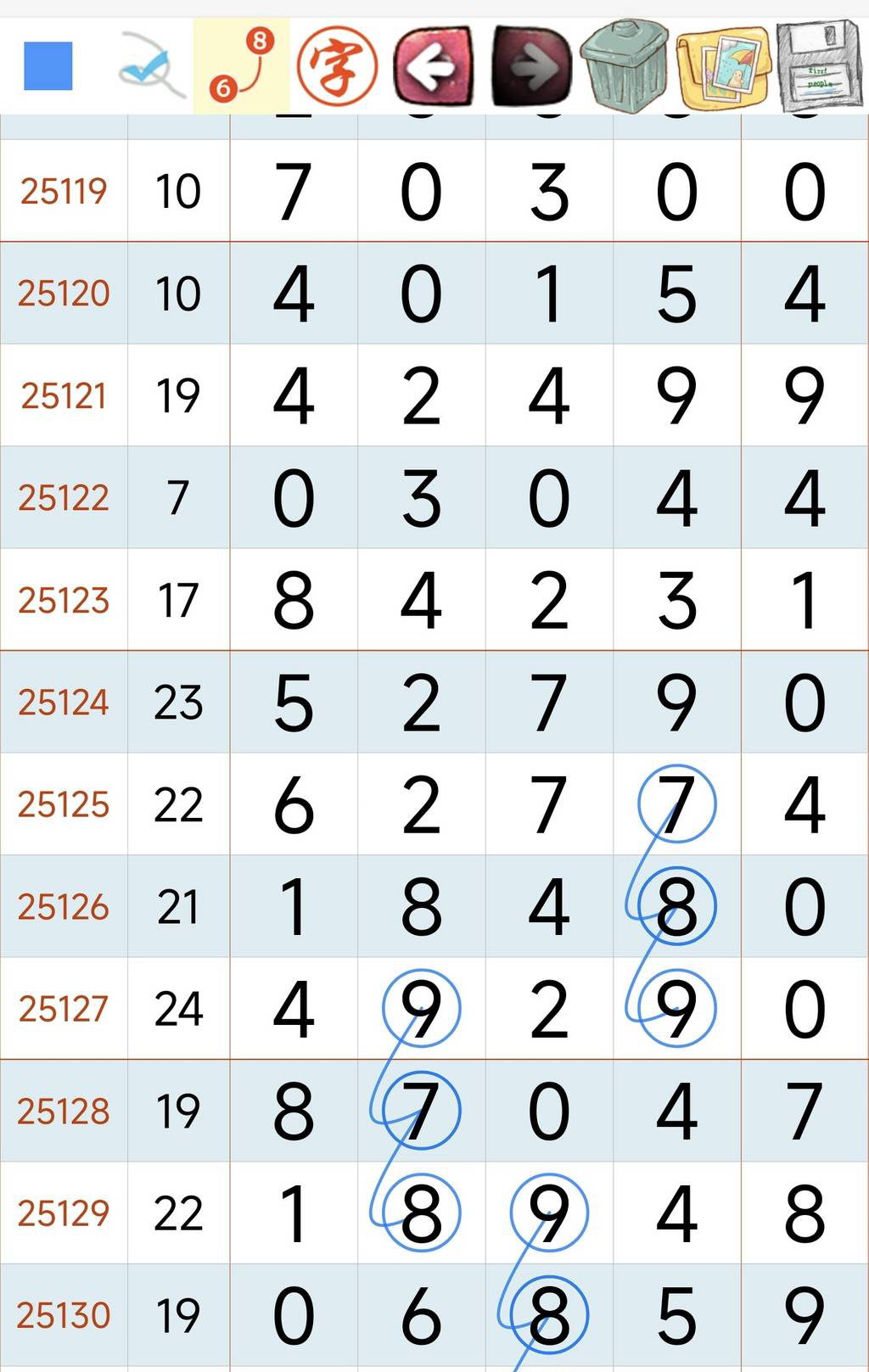The width and height of the screenshot is (869, 1372).
Task: Clear markings with the trash can
Action: [x=625, y=66]
